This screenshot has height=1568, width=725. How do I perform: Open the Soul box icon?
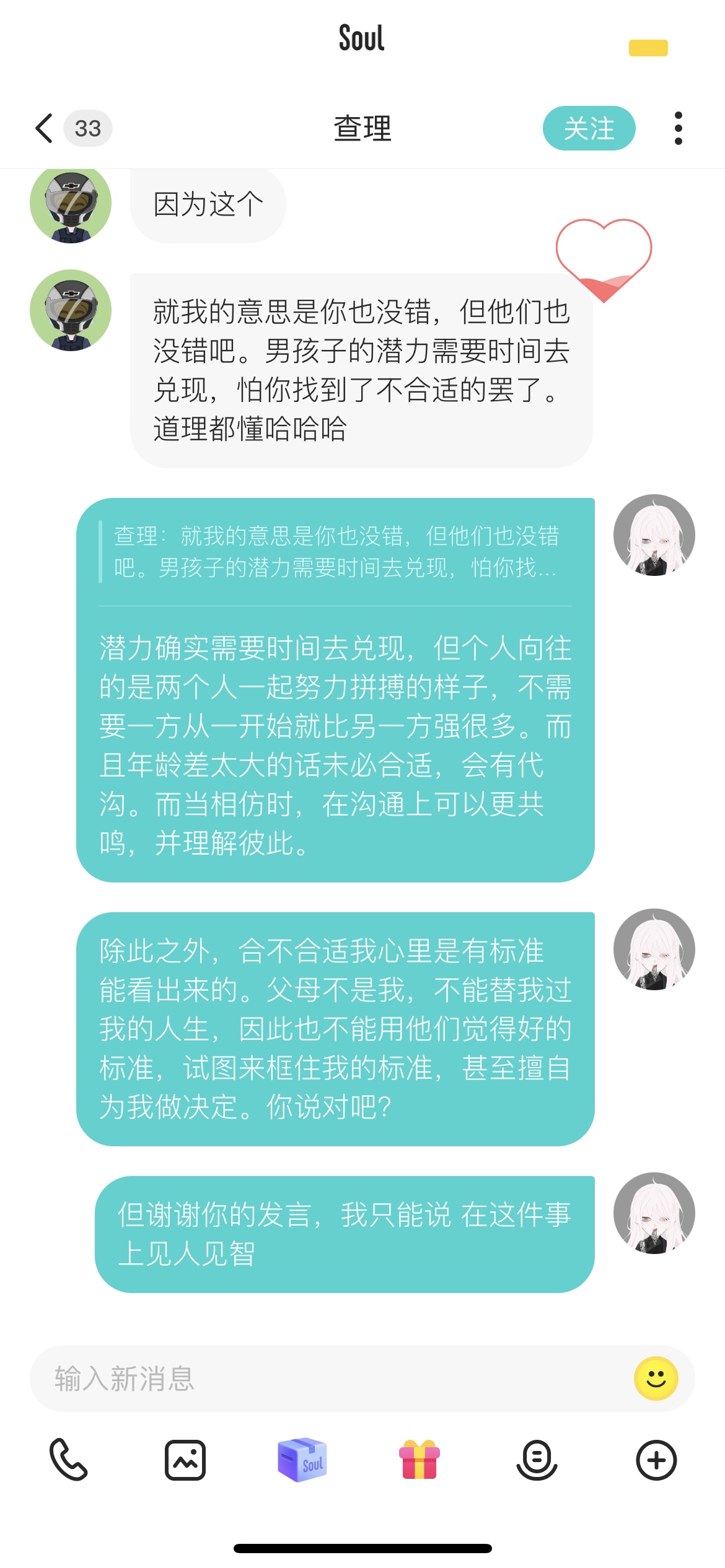[302, 1460]
